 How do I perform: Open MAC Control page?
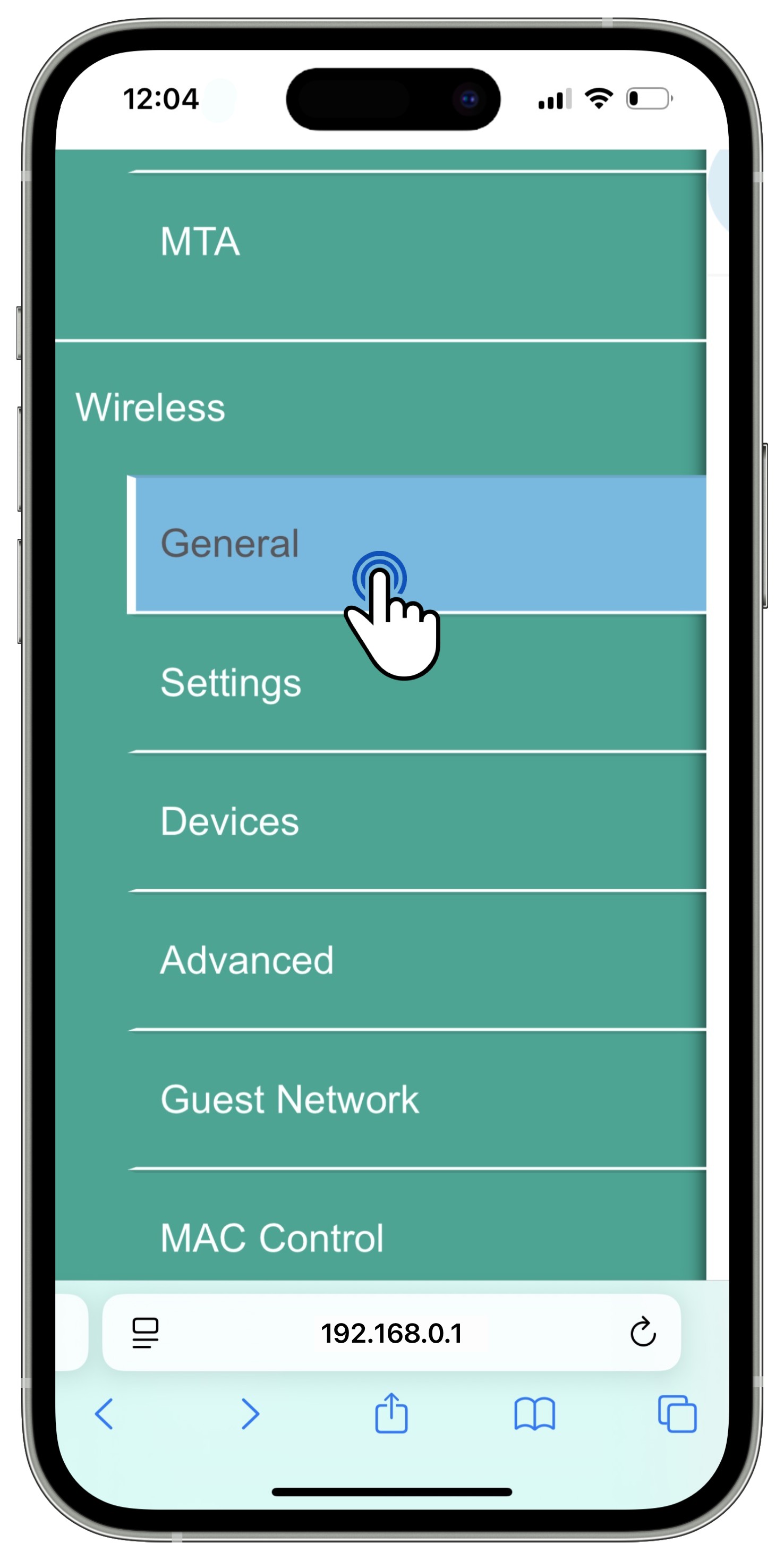point(272,1237)
